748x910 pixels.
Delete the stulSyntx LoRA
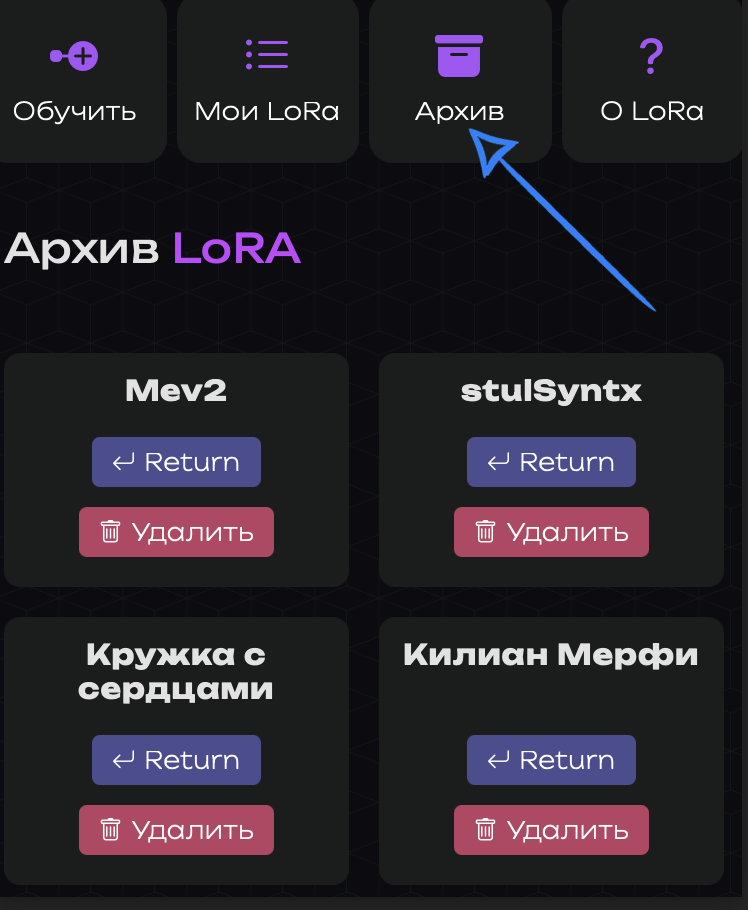pyautogui.click(x=551, y=532)
